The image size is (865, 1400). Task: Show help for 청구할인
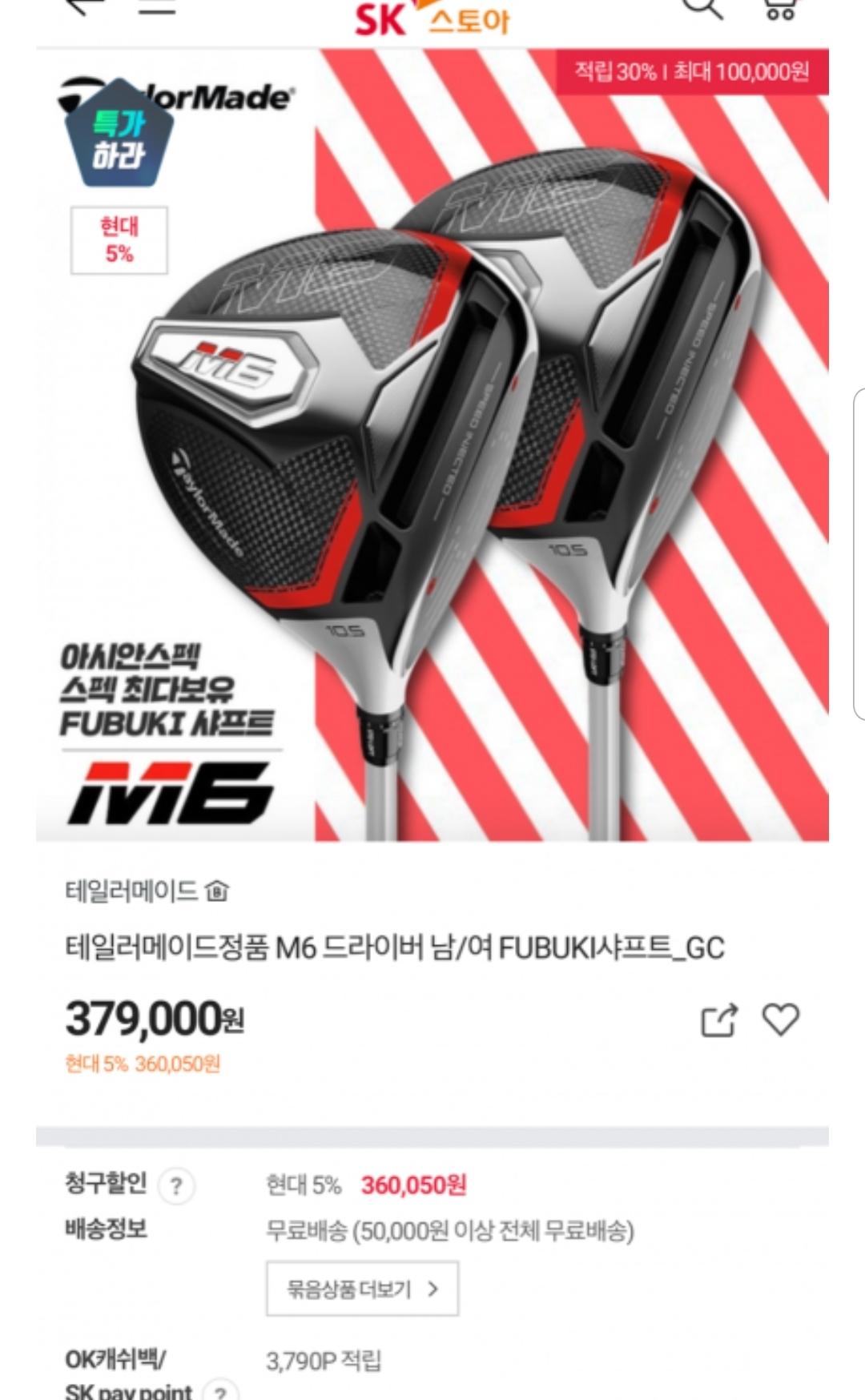point(176,1186)
